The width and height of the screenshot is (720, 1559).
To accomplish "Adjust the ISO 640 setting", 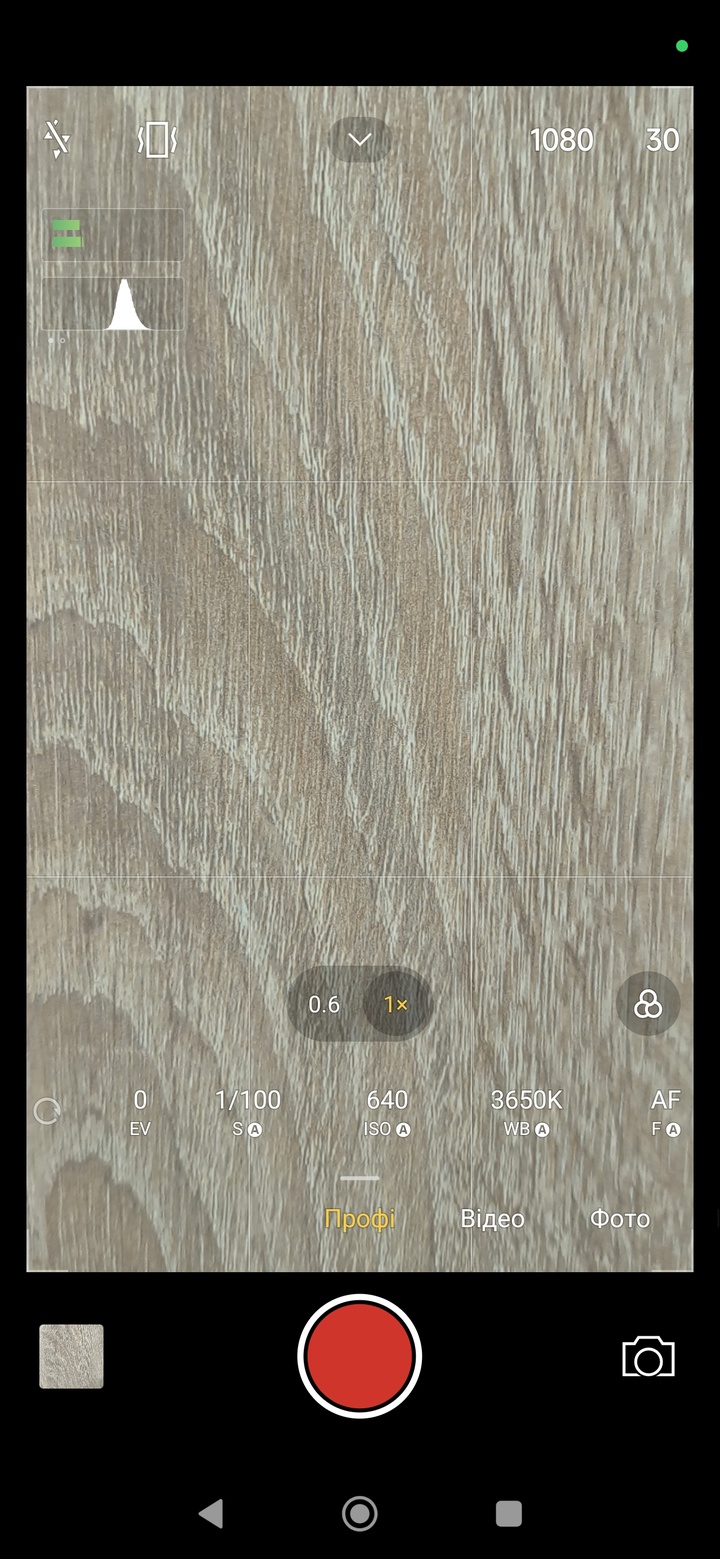I will pyautogui.click(x=387, y=1112).
